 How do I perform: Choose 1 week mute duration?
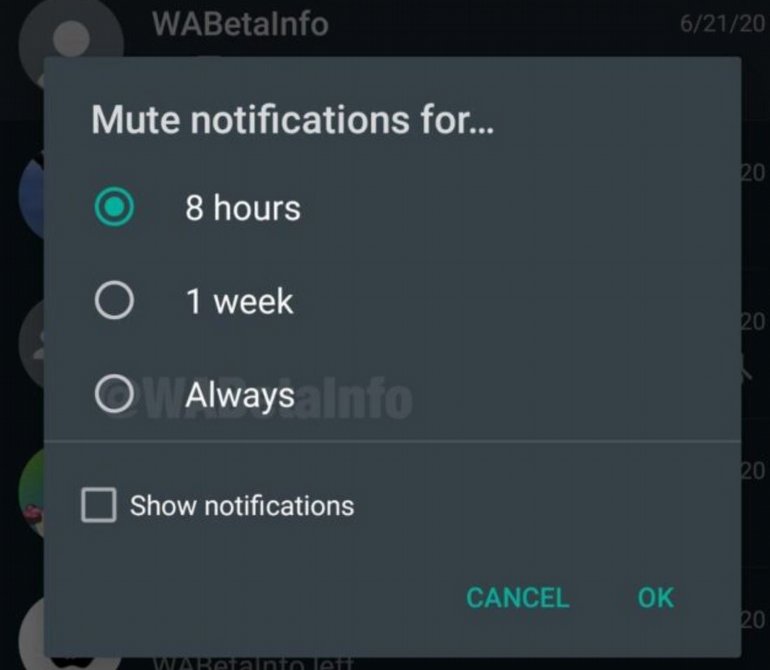[114, 301]
